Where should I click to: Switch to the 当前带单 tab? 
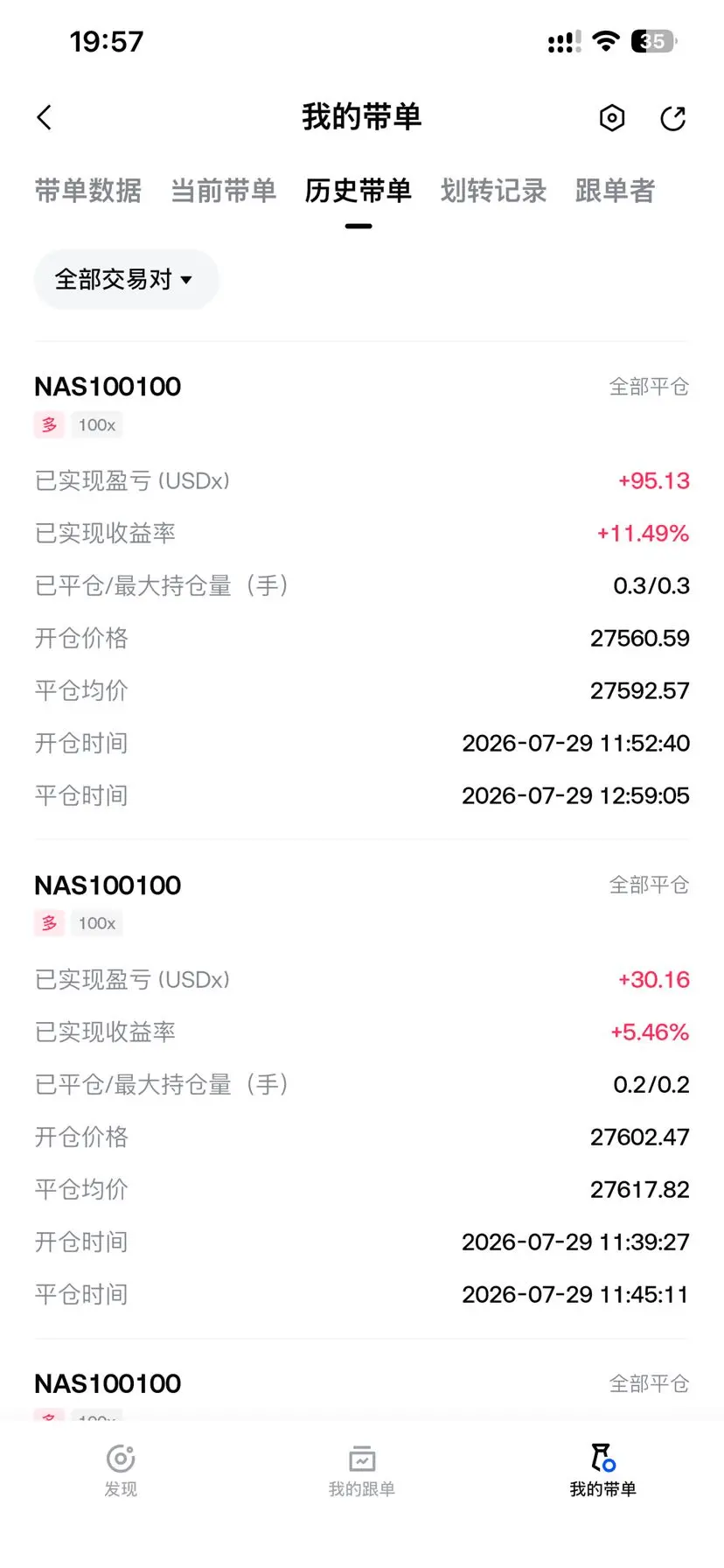[223, 191]
